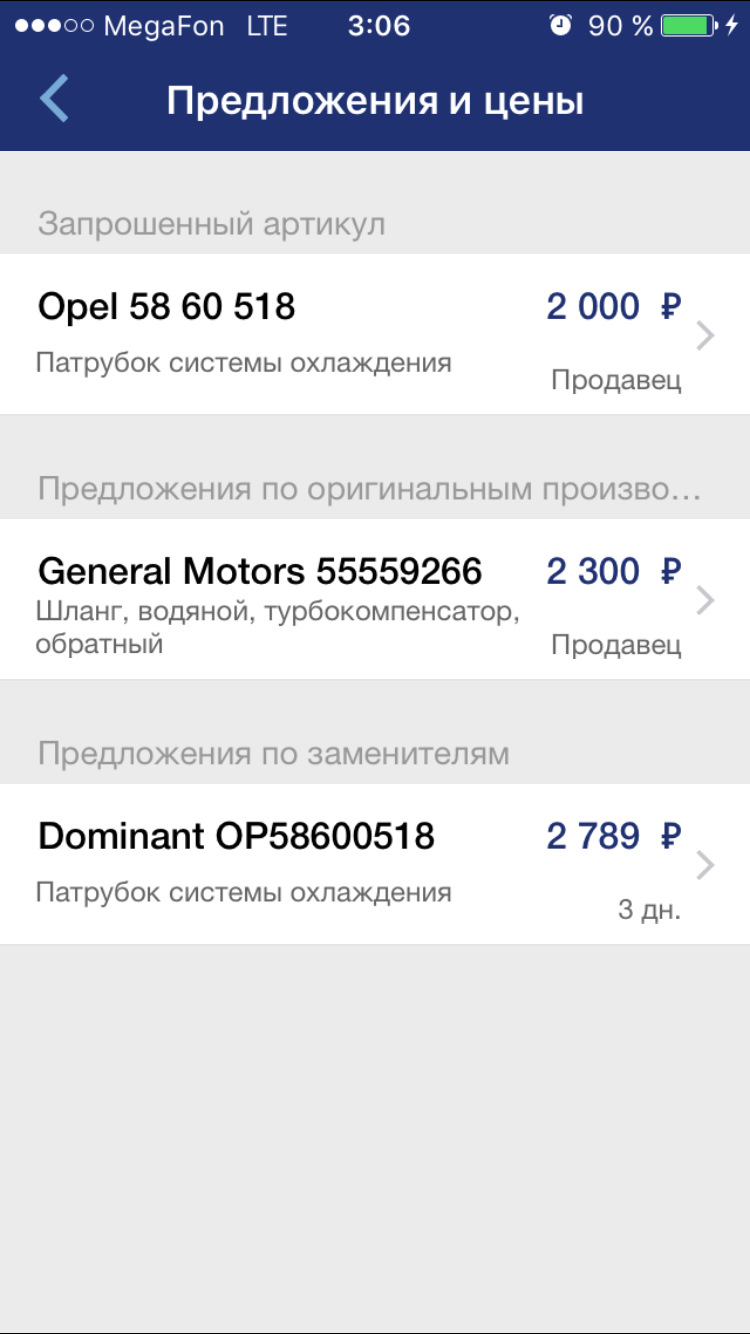Viewport: 750px width, 1334px height.
Task: Tap the 3 дн. delivery indicator
Action: click(x=649, y=910)
